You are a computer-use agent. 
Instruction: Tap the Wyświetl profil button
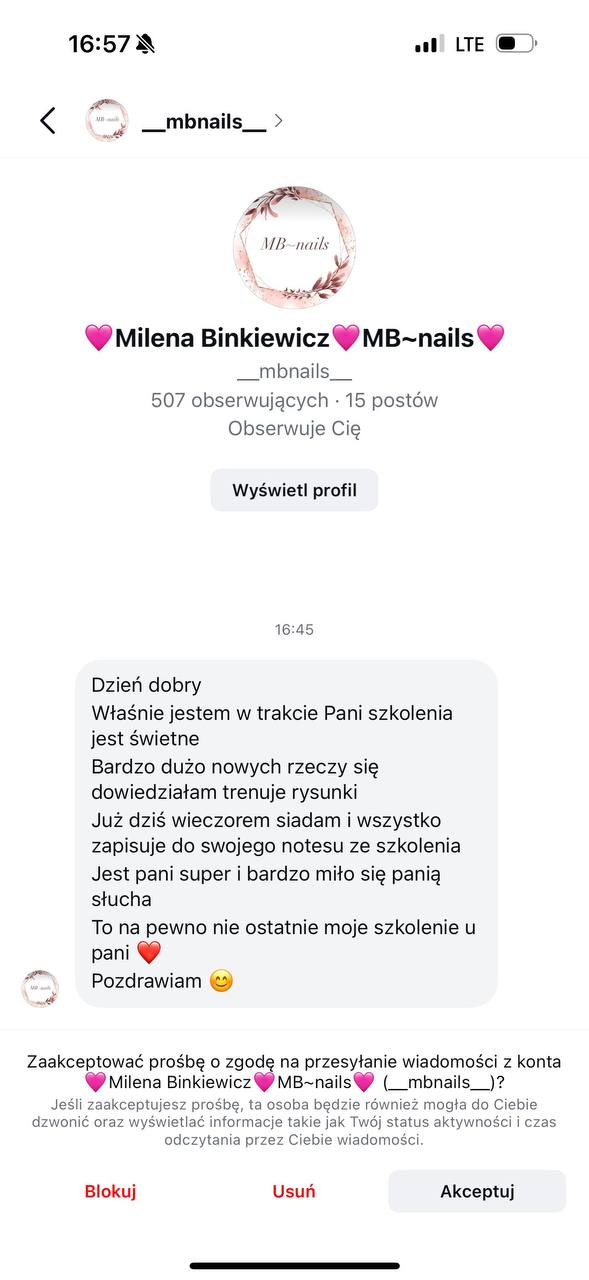click(294, 490)
